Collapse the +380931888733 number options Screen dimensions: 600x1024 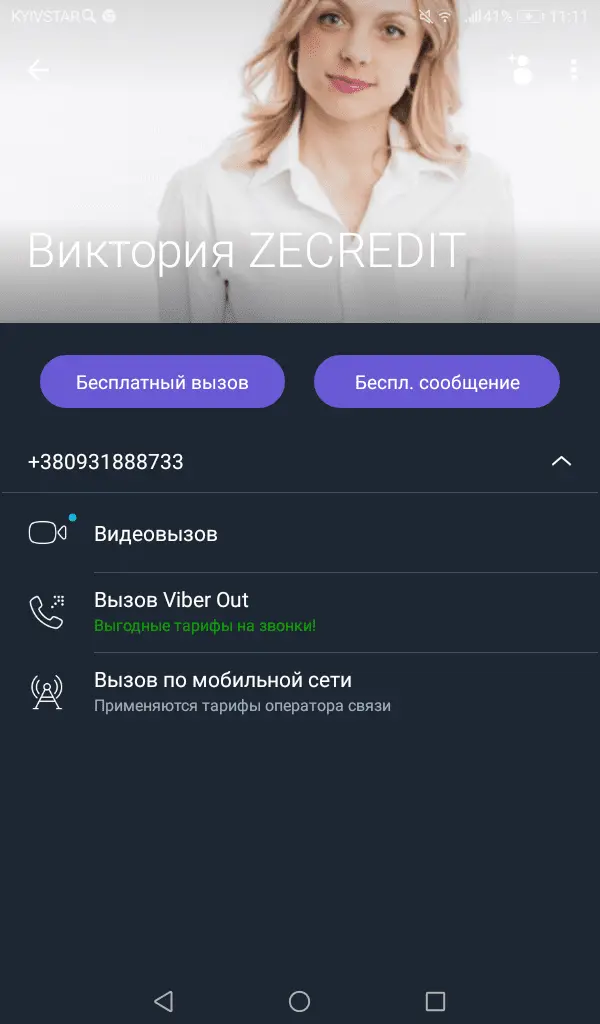click(x=562, y=461)
